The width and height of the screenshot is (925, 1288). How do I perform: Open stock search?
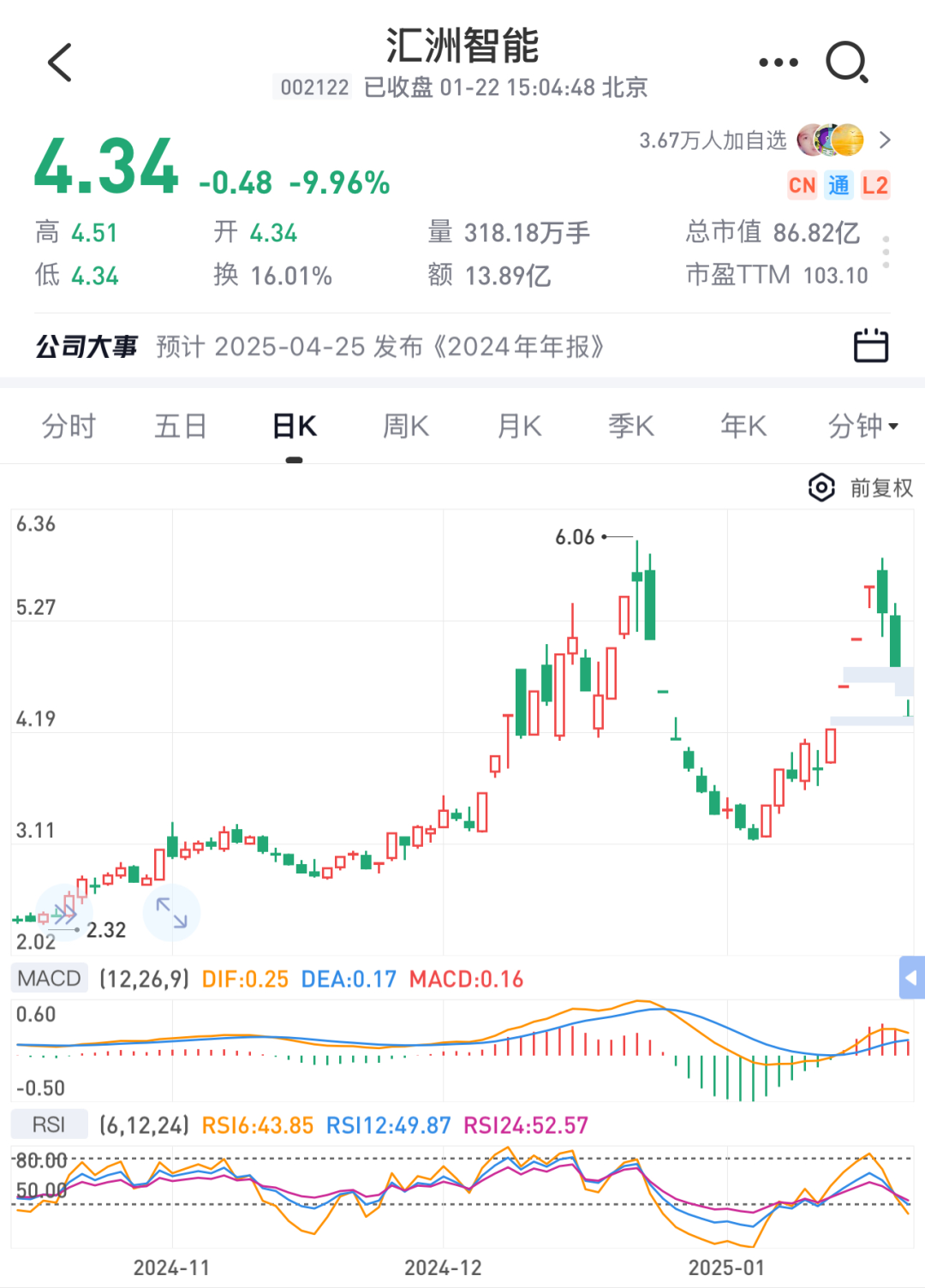pos(846,63)
